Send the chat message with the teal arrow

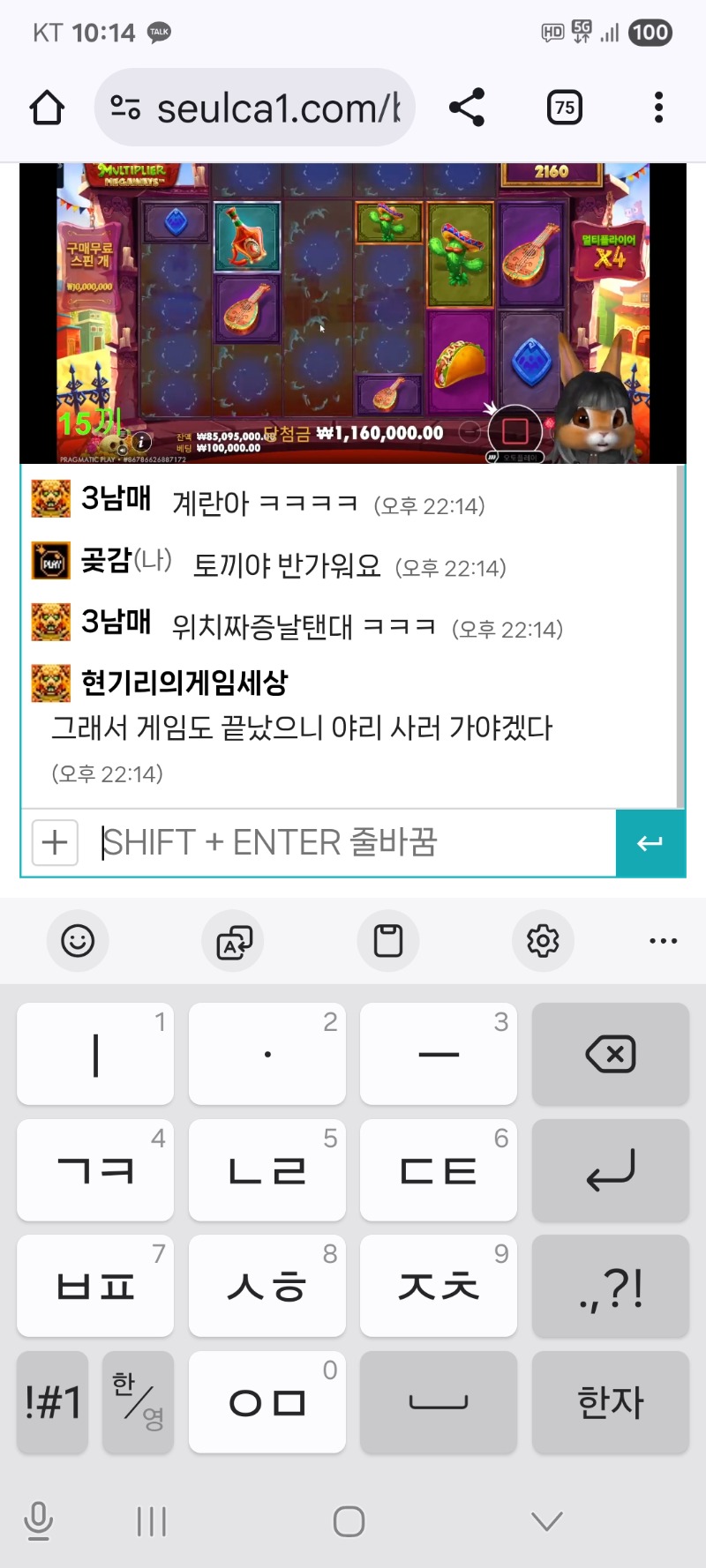(650, 843)
